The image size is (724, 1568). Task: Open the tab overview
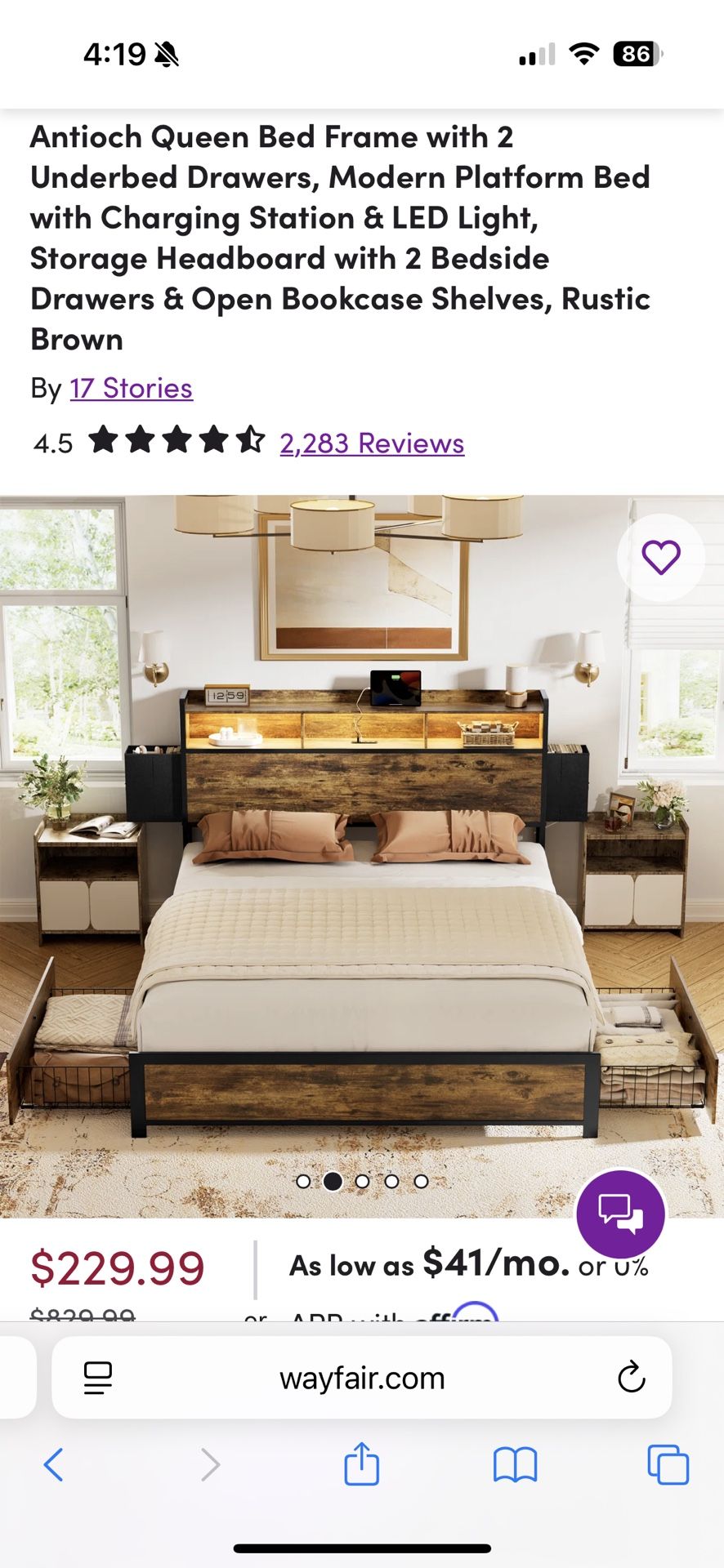[x=668, y=1464]
